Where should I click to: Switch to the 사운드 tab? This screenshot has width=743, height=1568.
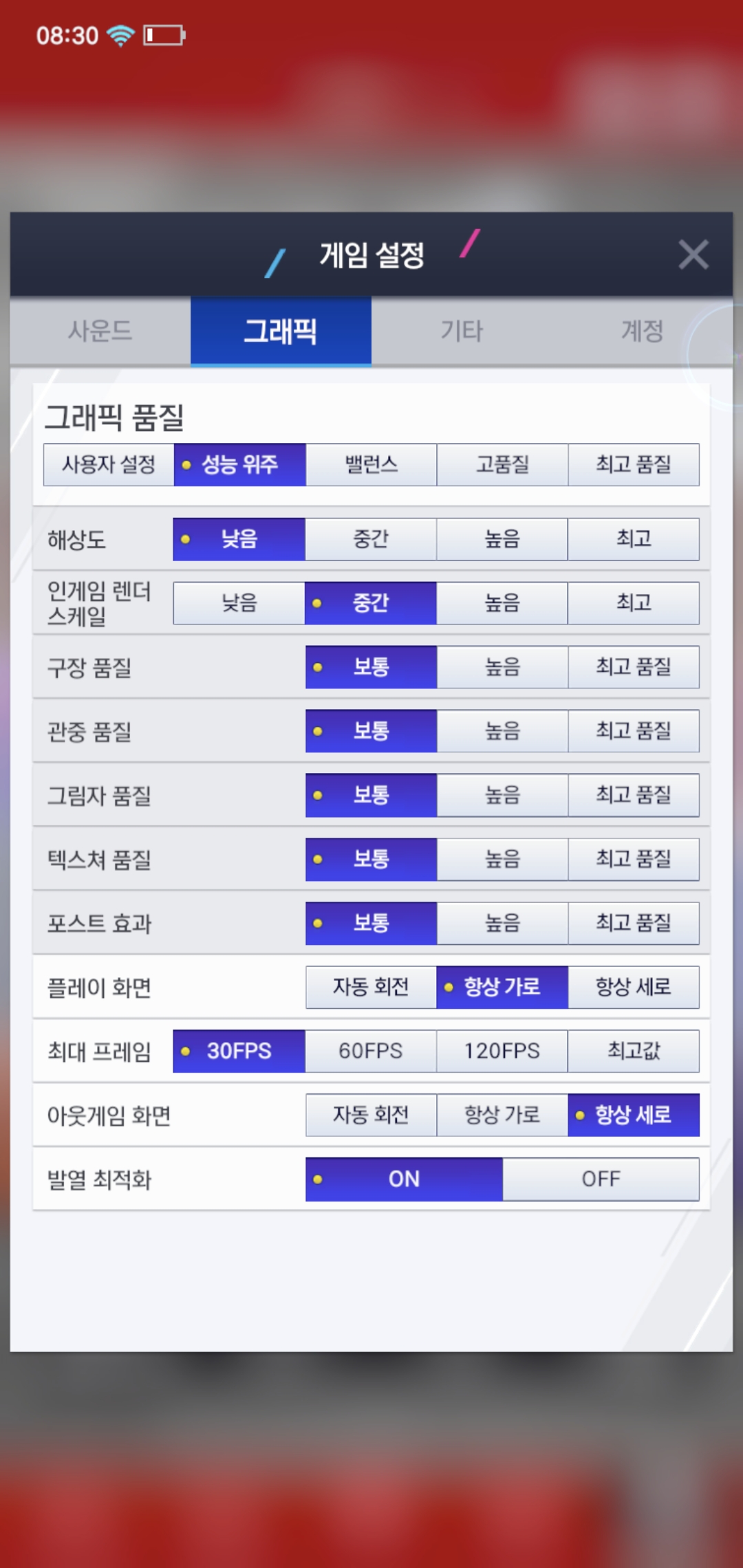click(x=100, y=331)
